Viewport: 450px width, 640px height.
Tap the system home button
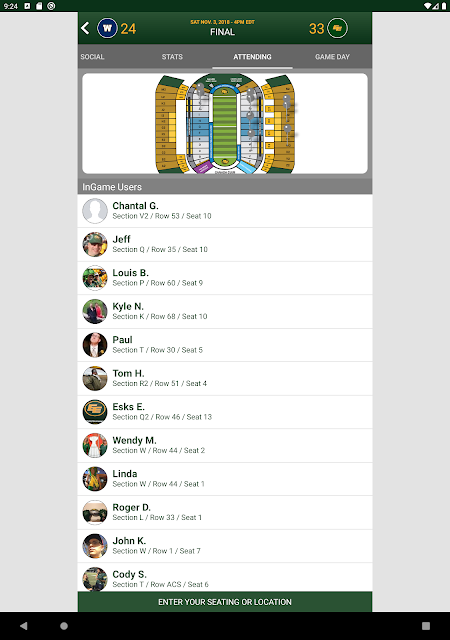click(64, 626)
